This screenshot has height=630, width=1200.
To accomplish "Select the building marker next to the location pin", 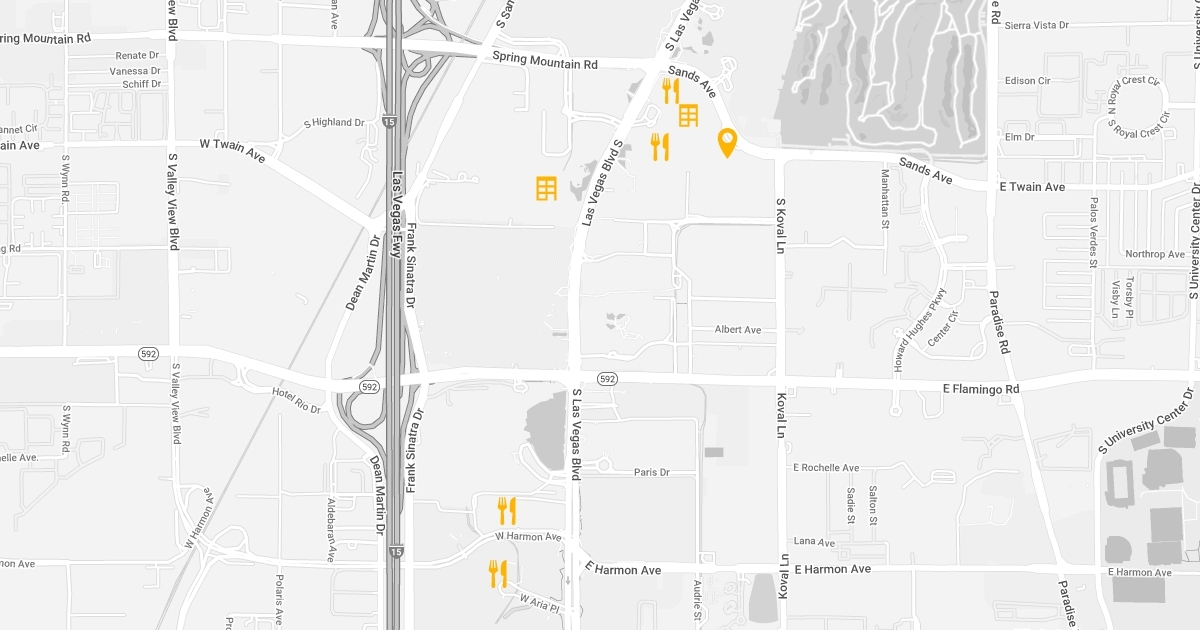I will 688,116.
